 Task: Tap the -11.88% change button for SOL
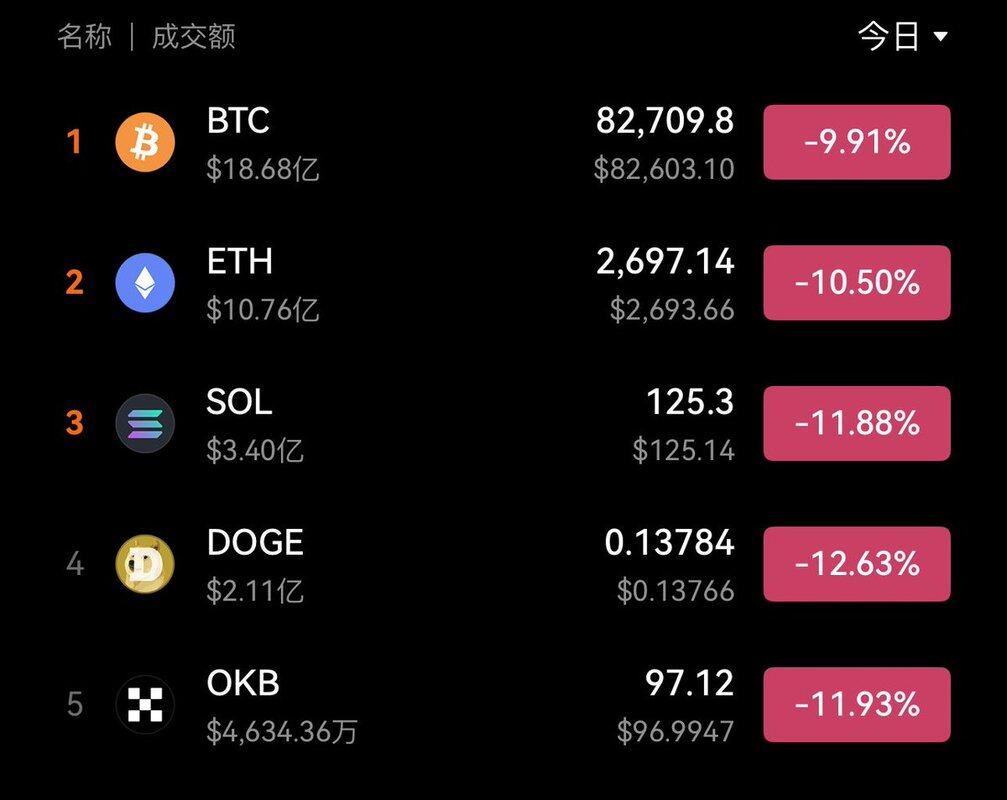tap(856, 423)
